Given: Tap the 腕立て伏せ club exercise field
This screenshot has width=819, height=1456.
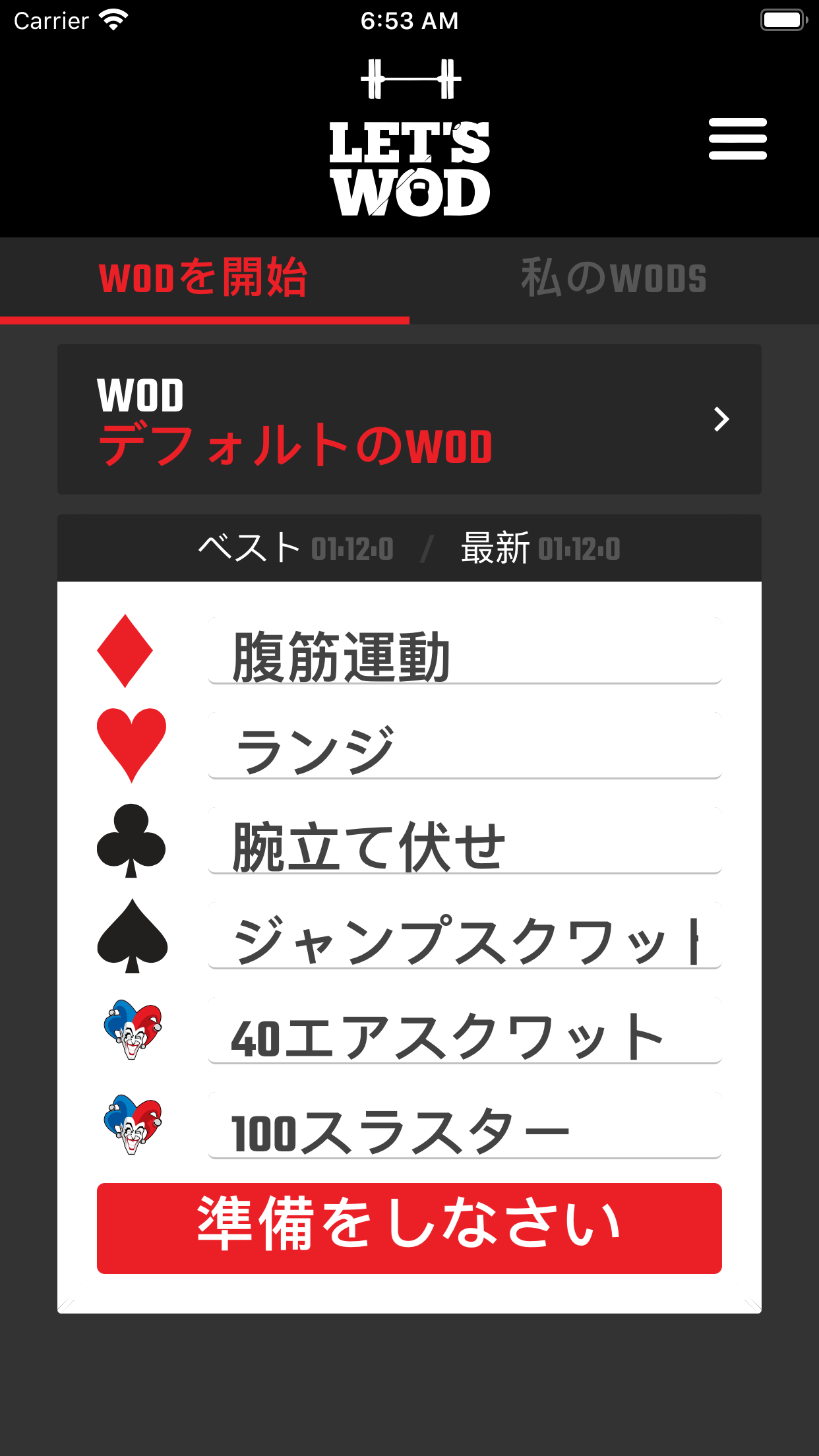Looking at the screenshot, I should point(465,841).
